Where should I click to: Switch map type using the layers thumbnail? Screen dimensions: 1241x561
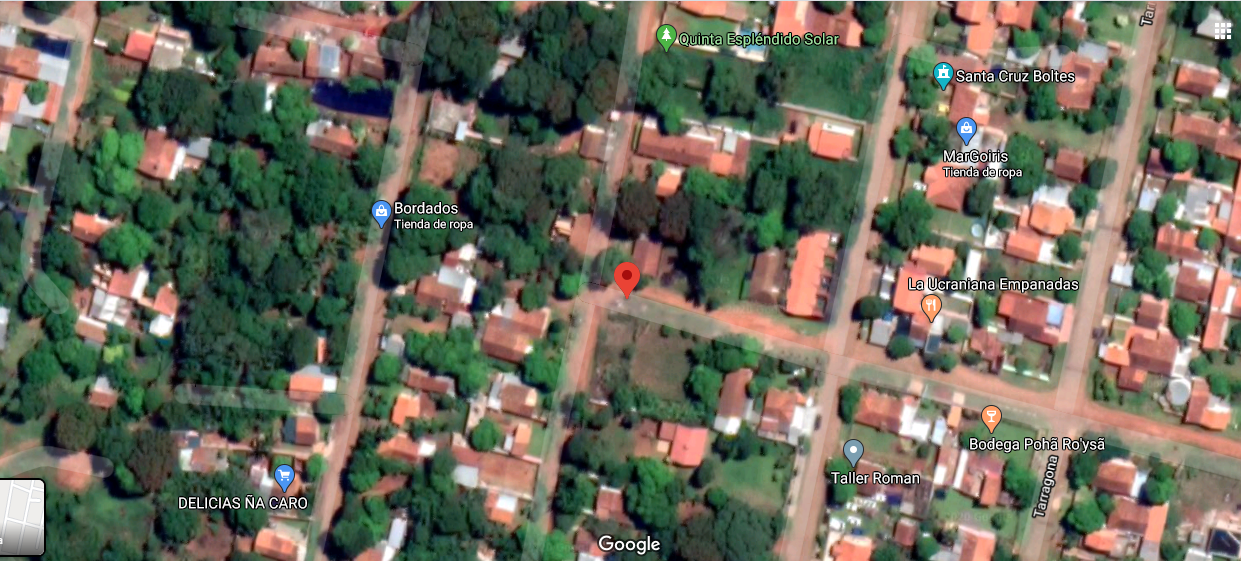(x=22, y=516)
